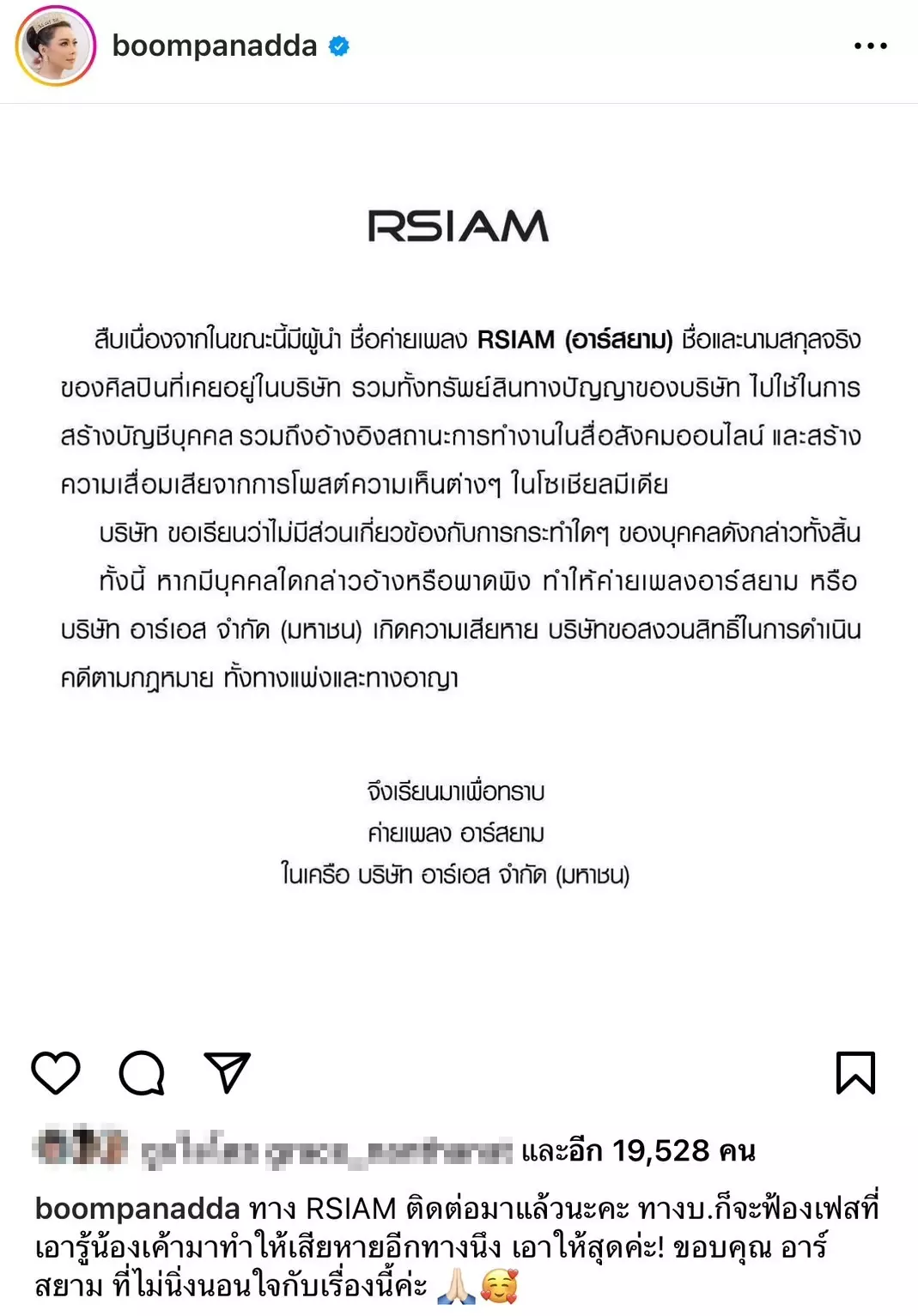Open boompanadda's profile picture story
The height and width of the screenshot is (1316, 918).
coord(55,46)
